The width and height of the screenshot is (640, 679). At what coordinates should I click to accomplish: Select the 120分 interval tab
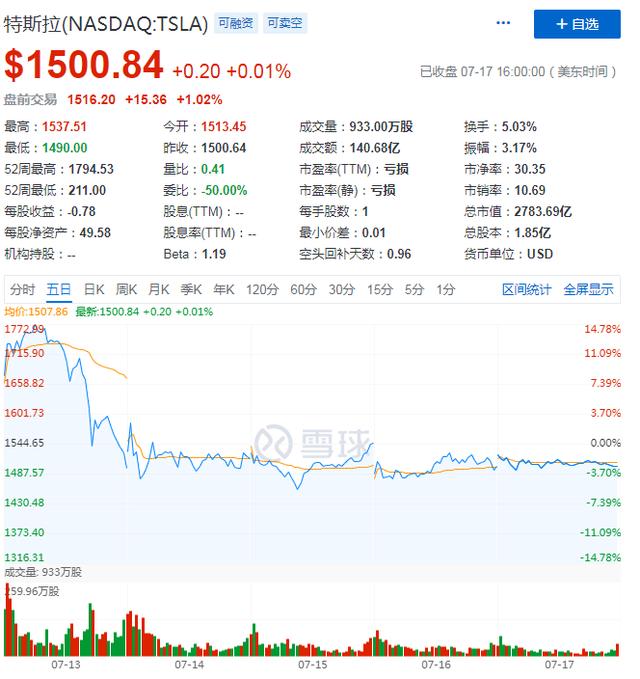point(262,290)
